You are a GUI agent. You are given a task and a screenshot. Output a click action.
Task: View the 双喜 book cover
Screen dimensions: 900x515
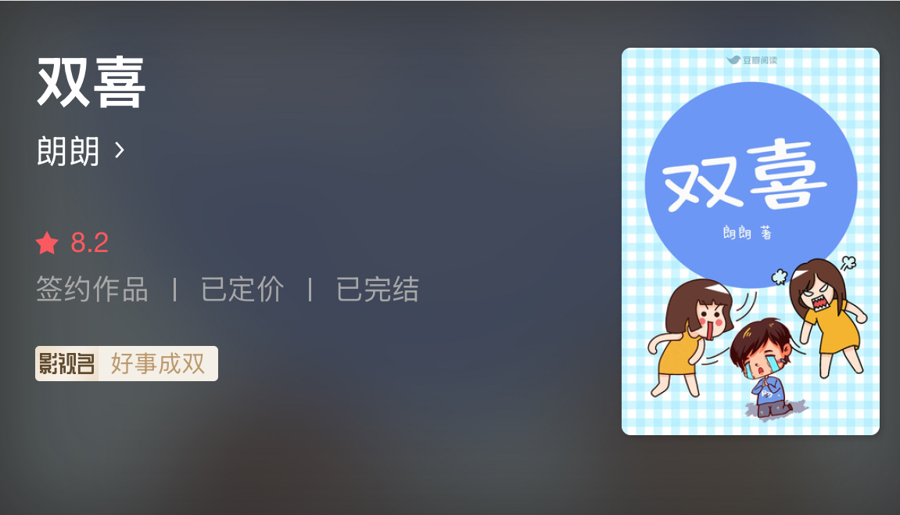tap(750, 242)
